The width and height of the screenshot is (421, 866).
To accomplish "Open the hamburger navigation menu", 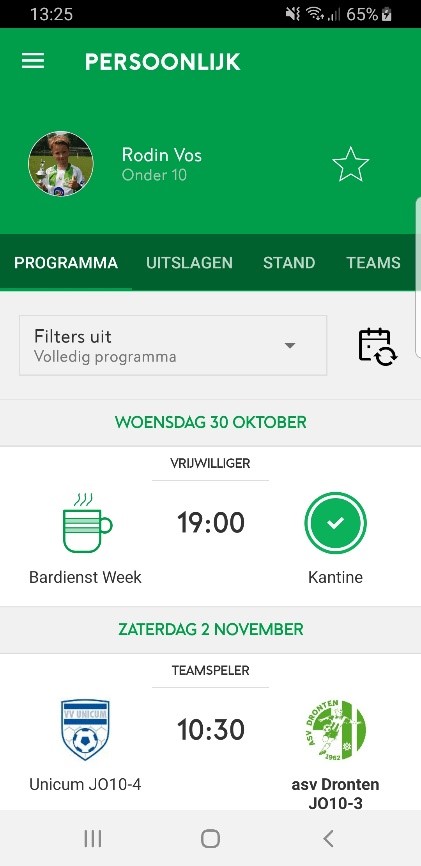I will pyautogui.click(x=33, y=61).
